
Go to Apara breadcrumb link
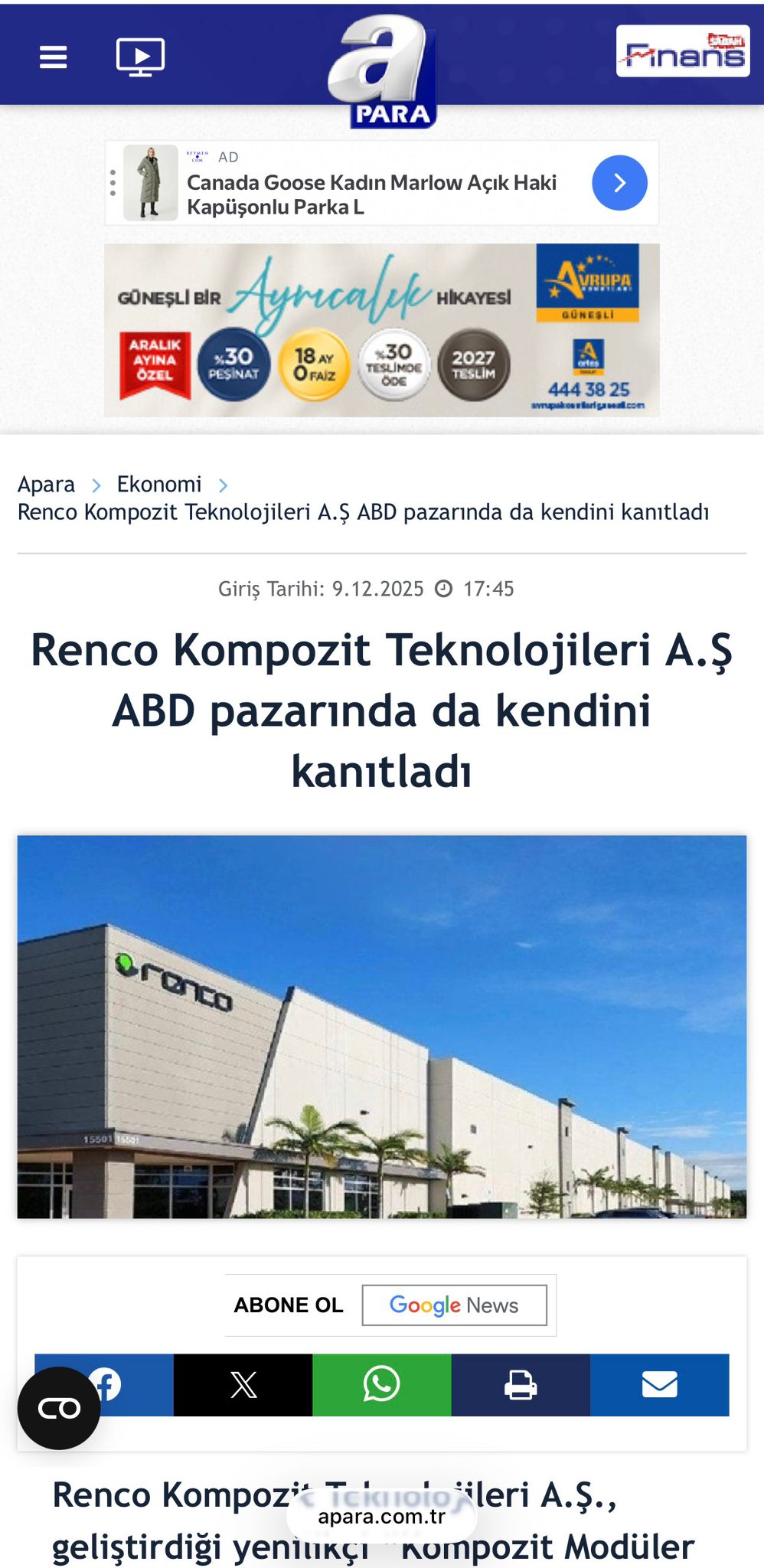point(46,485)
